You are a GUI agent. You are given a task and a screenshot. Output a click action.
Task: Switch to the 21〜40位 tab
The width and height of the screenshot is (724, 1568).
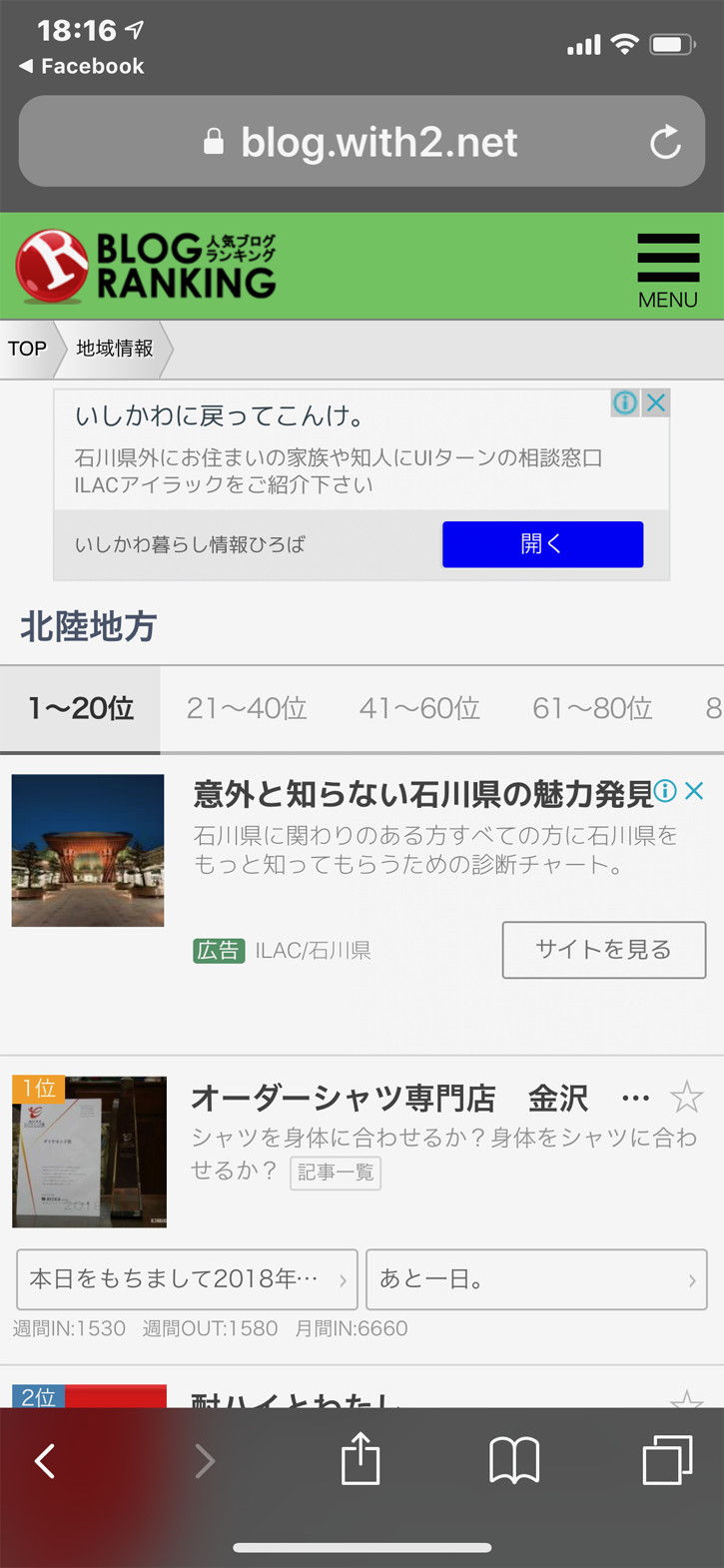click(x=247, y=709)
